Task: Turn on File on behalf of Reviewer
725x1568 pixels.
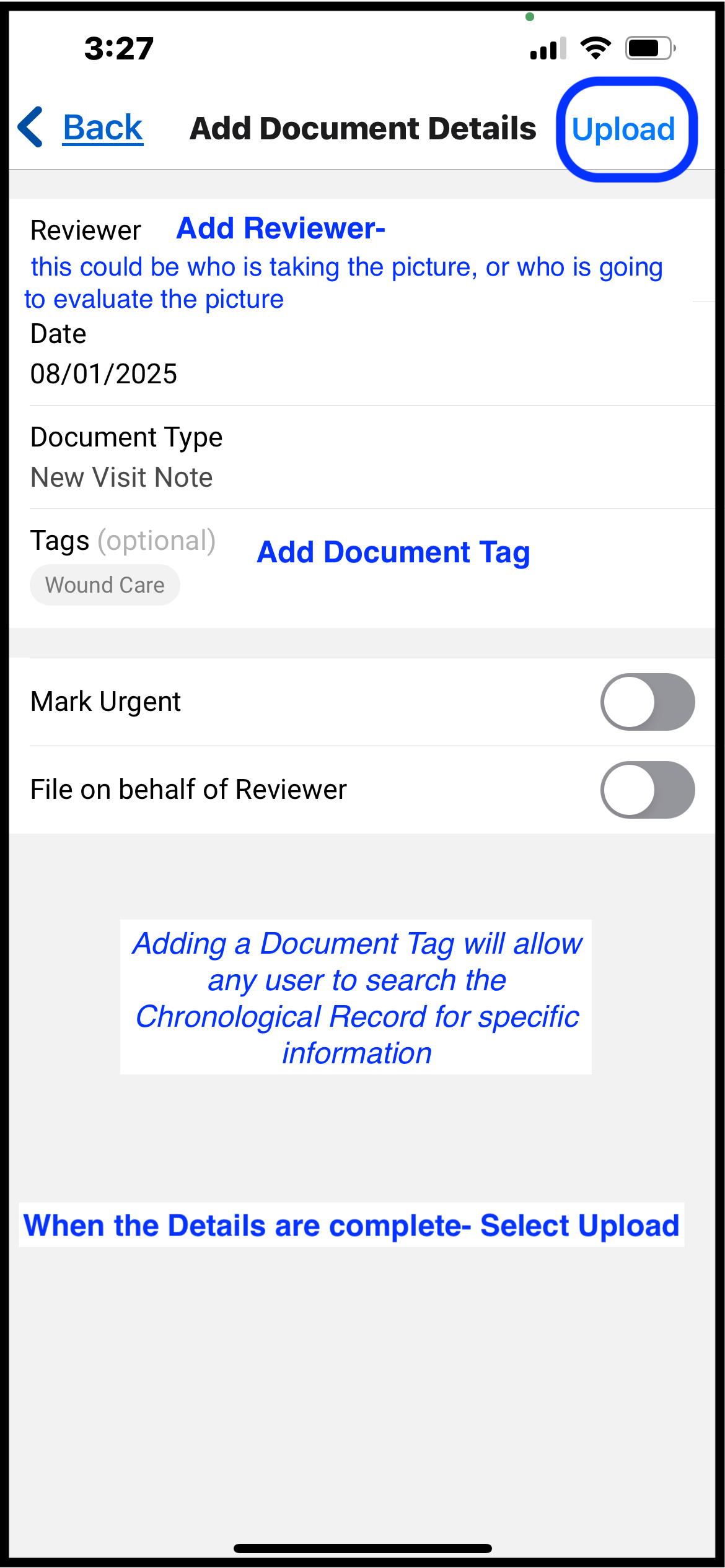Action: pos(647,790)
